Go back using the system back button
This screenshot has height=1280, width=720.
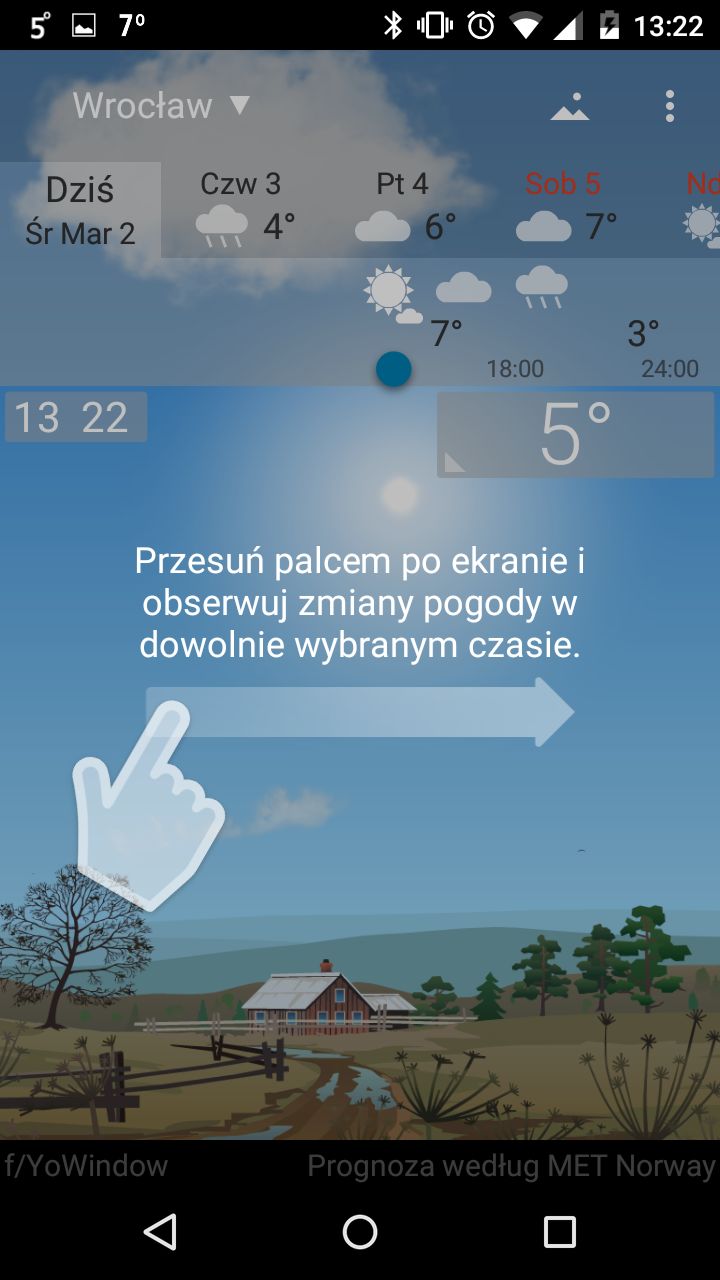160,1232
